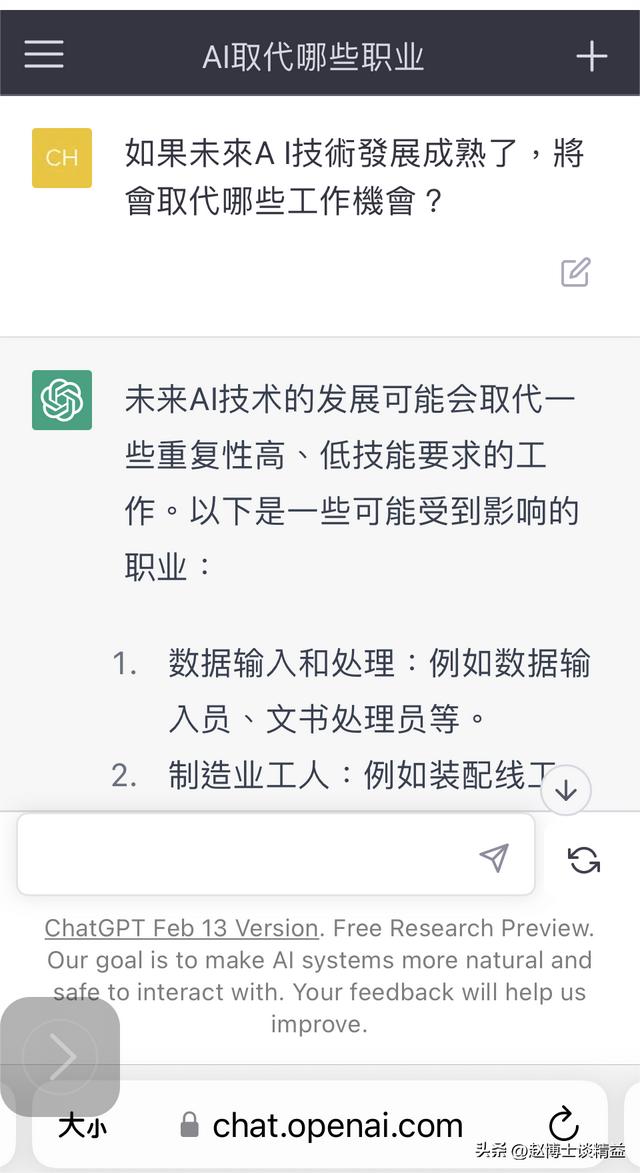Open the browser text size options
Image resolution: width=640 pixels, height=1173 pixels.
click(82, 1126)
